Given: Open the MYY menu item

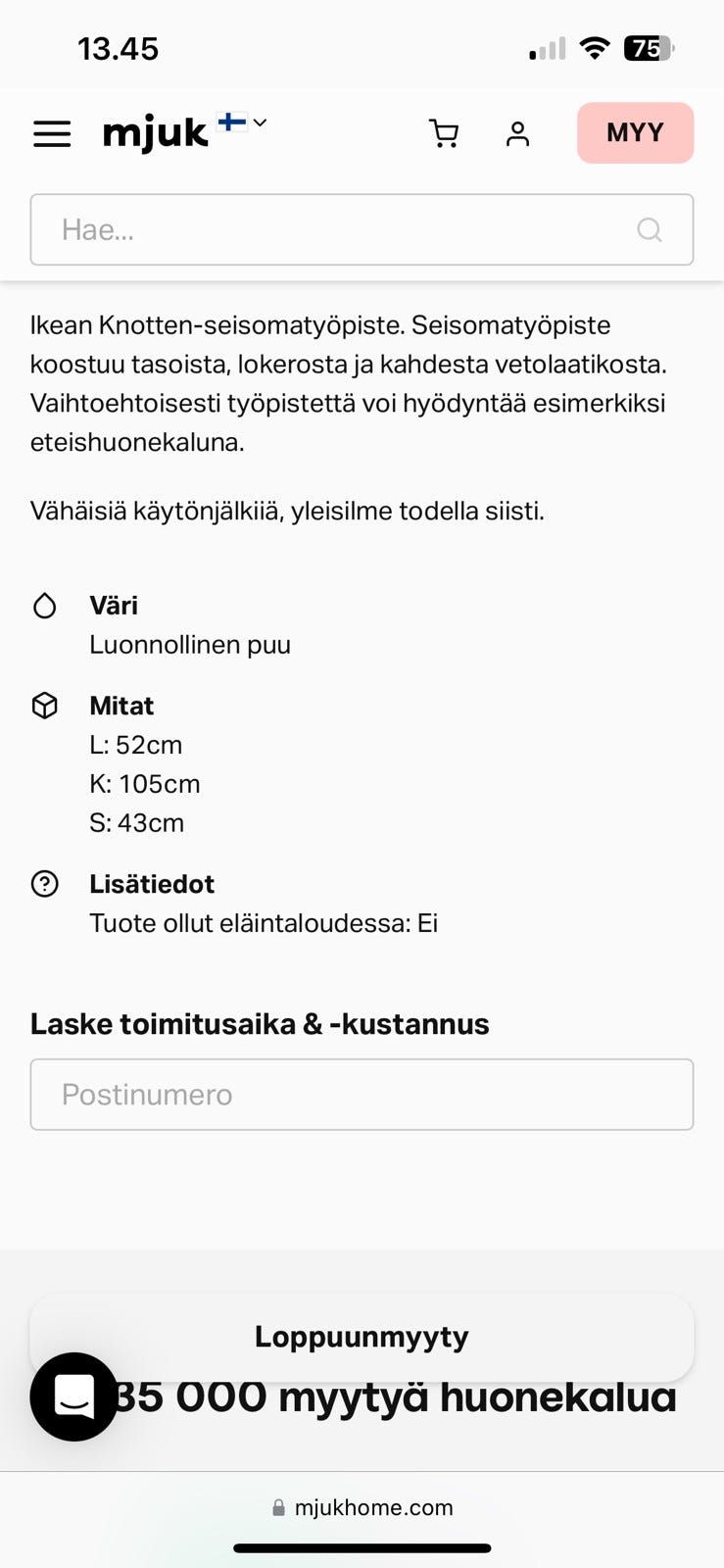Looking at the screenshot, I should pyautogui.click(x=635, y=132).
